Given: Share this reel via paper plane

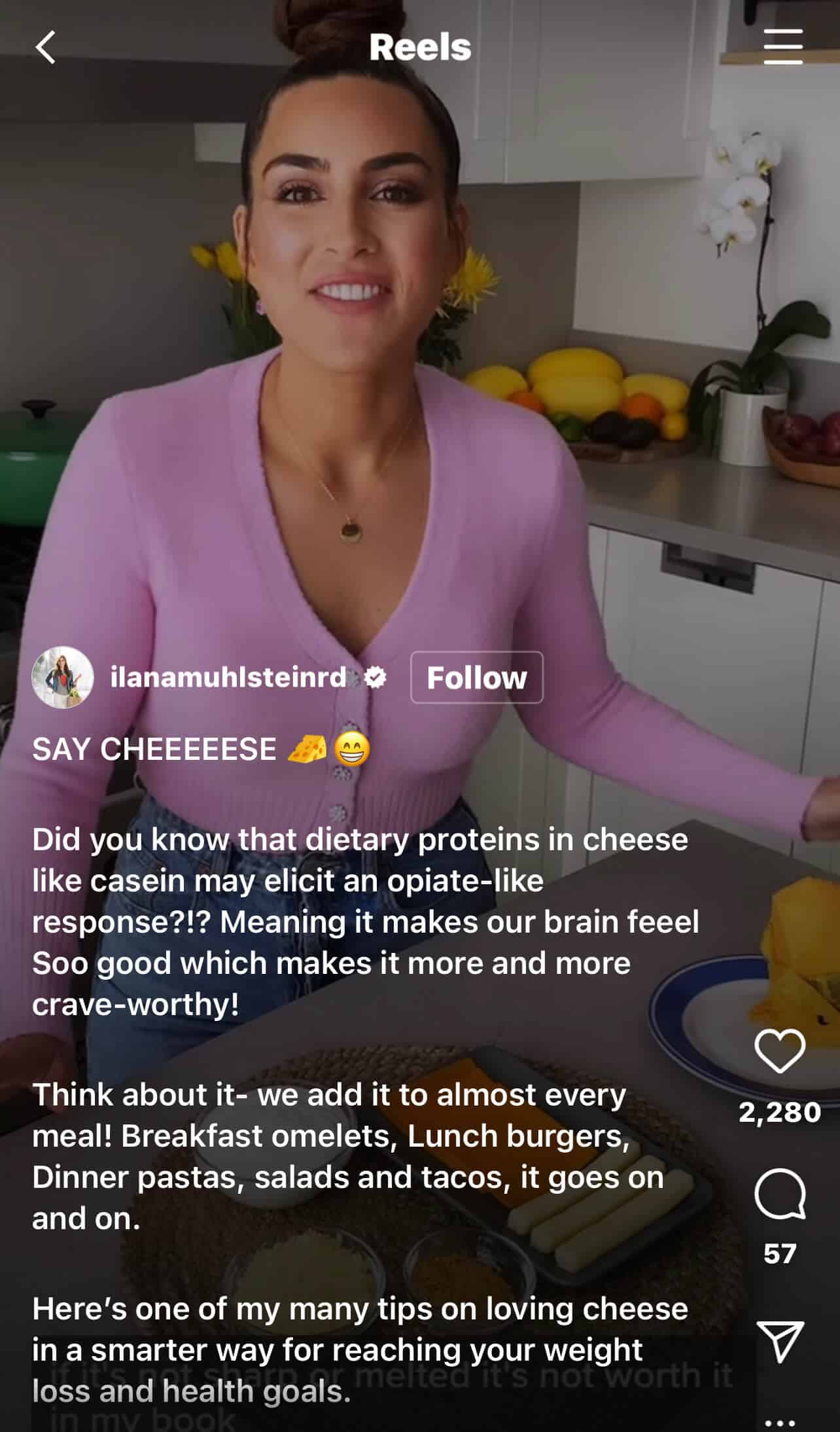Looking at the screenshot, I should [x=780, y=1342].
